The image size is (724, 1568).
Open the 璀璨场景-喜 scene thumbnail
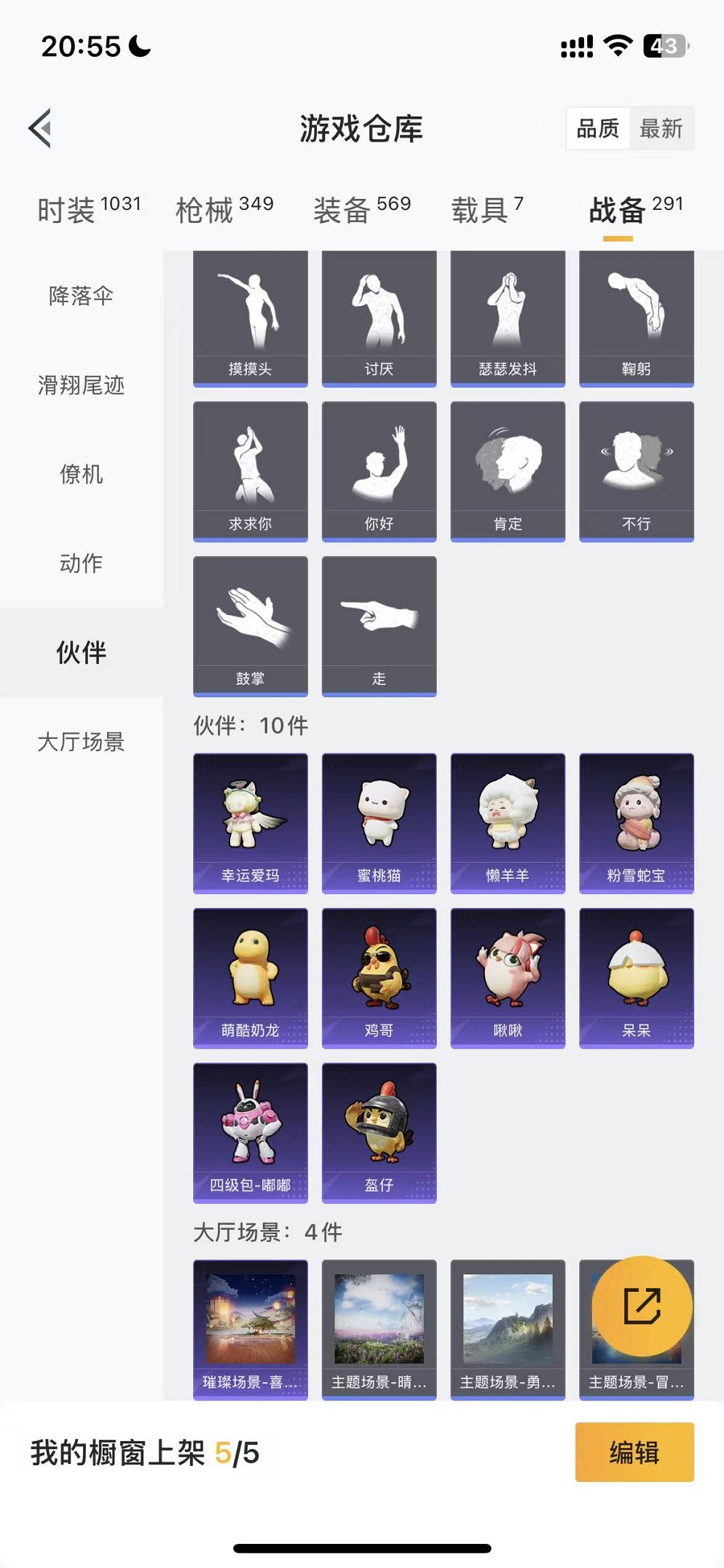tap(250, 1328)
